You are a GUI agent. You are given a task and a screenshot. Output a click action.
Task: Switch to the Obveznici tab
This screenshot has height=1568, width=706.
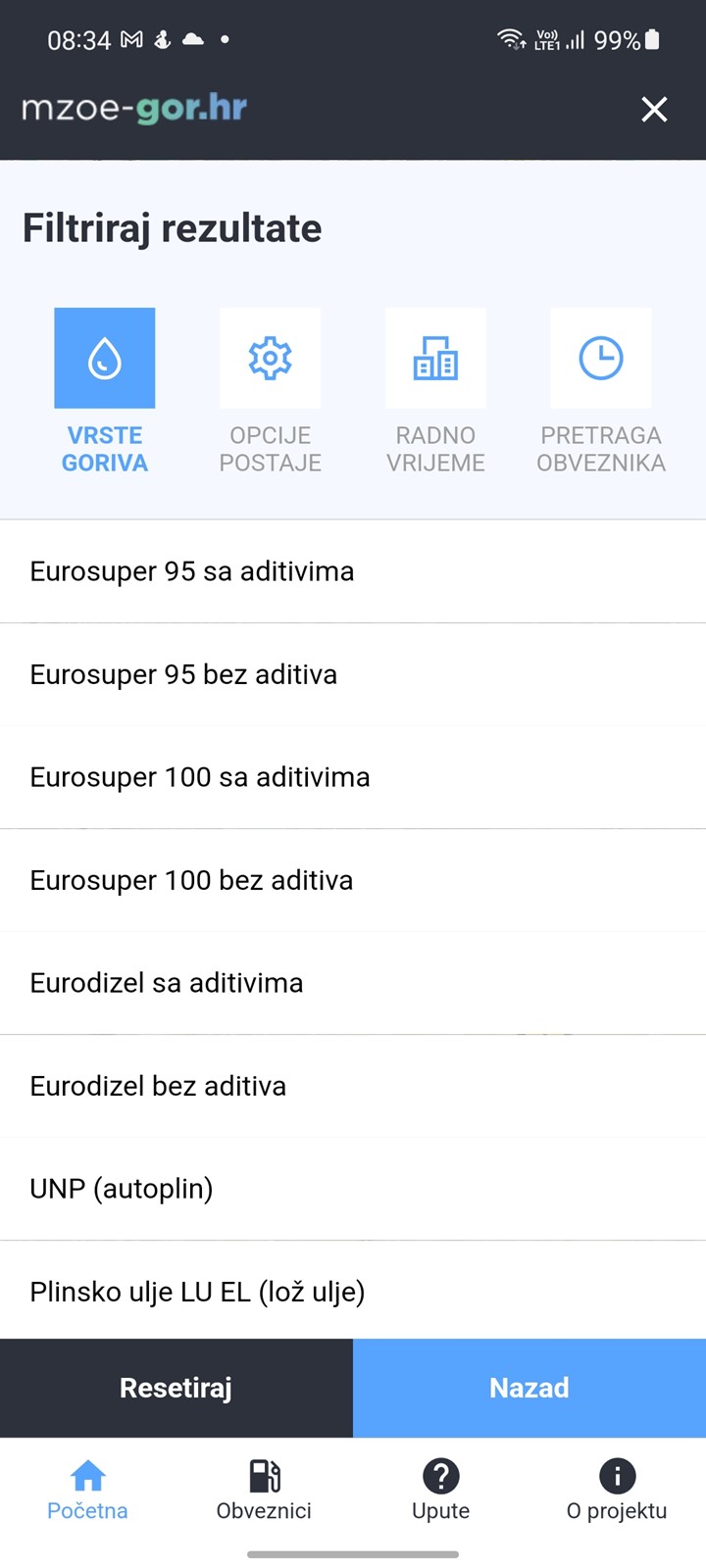[264, 1490]
